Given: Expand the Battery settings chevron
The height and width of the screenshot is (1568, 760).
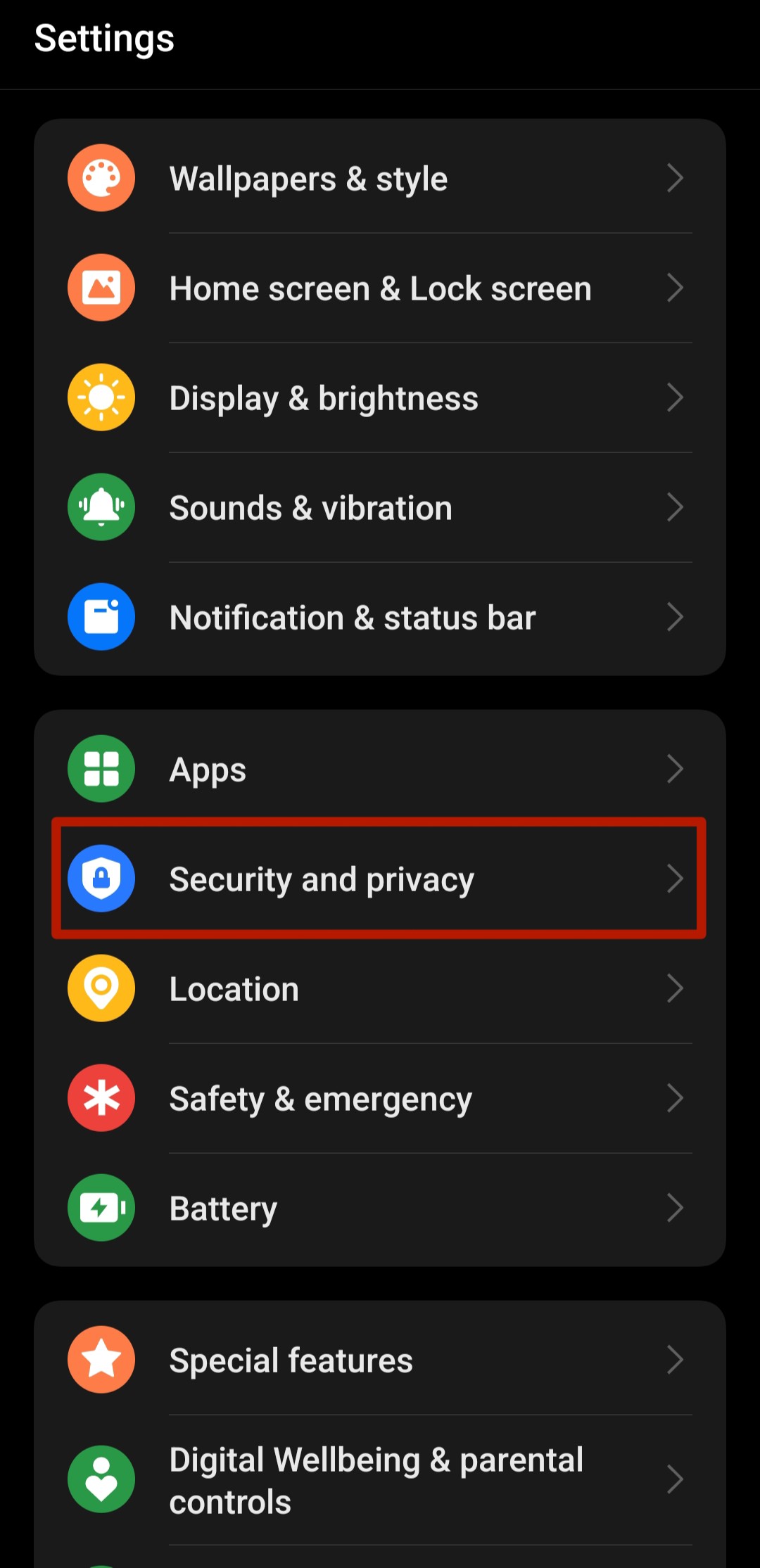Looking at the screenshot, I should tap(675, 1207).
